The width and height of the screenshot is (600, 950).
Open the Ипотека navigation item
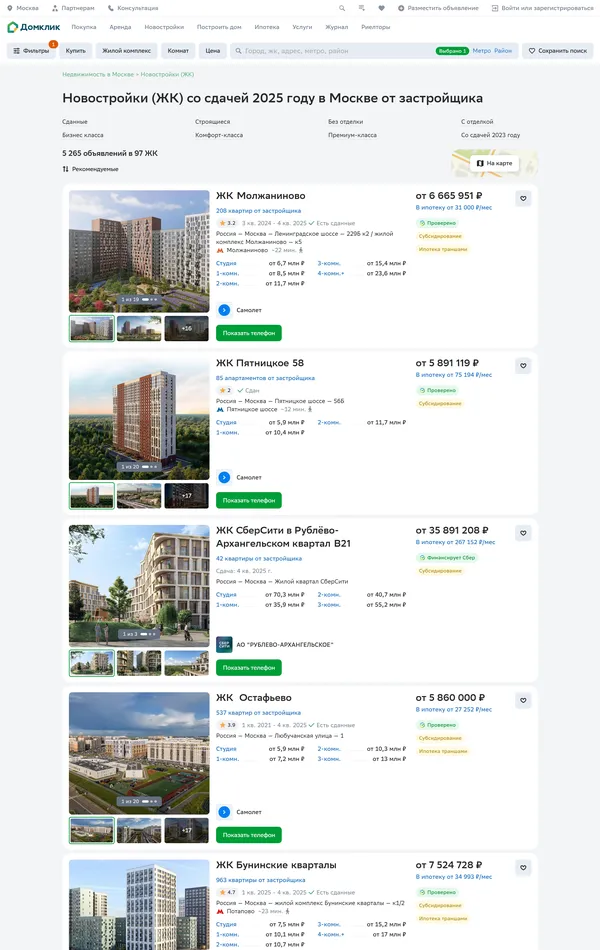click(267, 27)
